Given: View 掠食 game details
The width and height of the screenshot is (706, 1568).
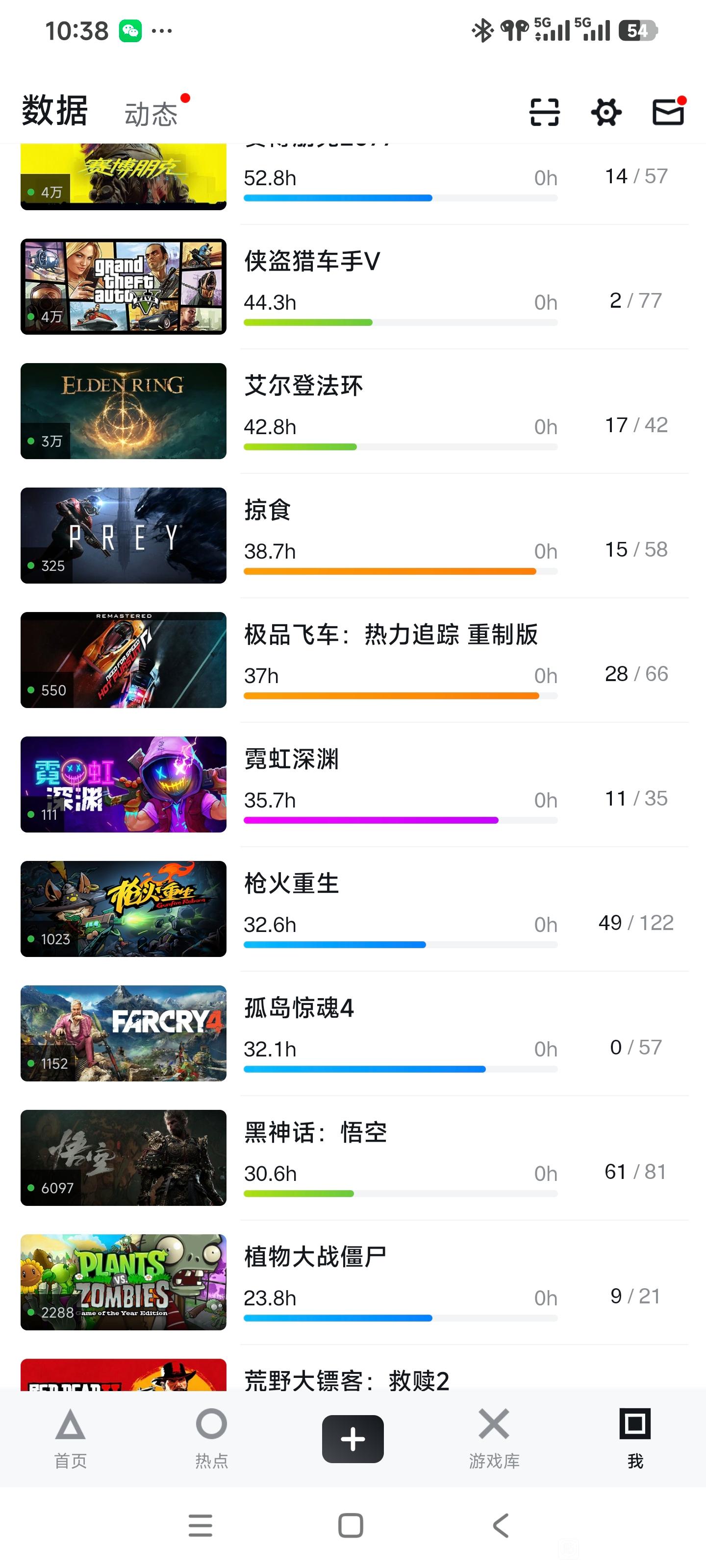Looking at the screenshot, I should [353, 536].
